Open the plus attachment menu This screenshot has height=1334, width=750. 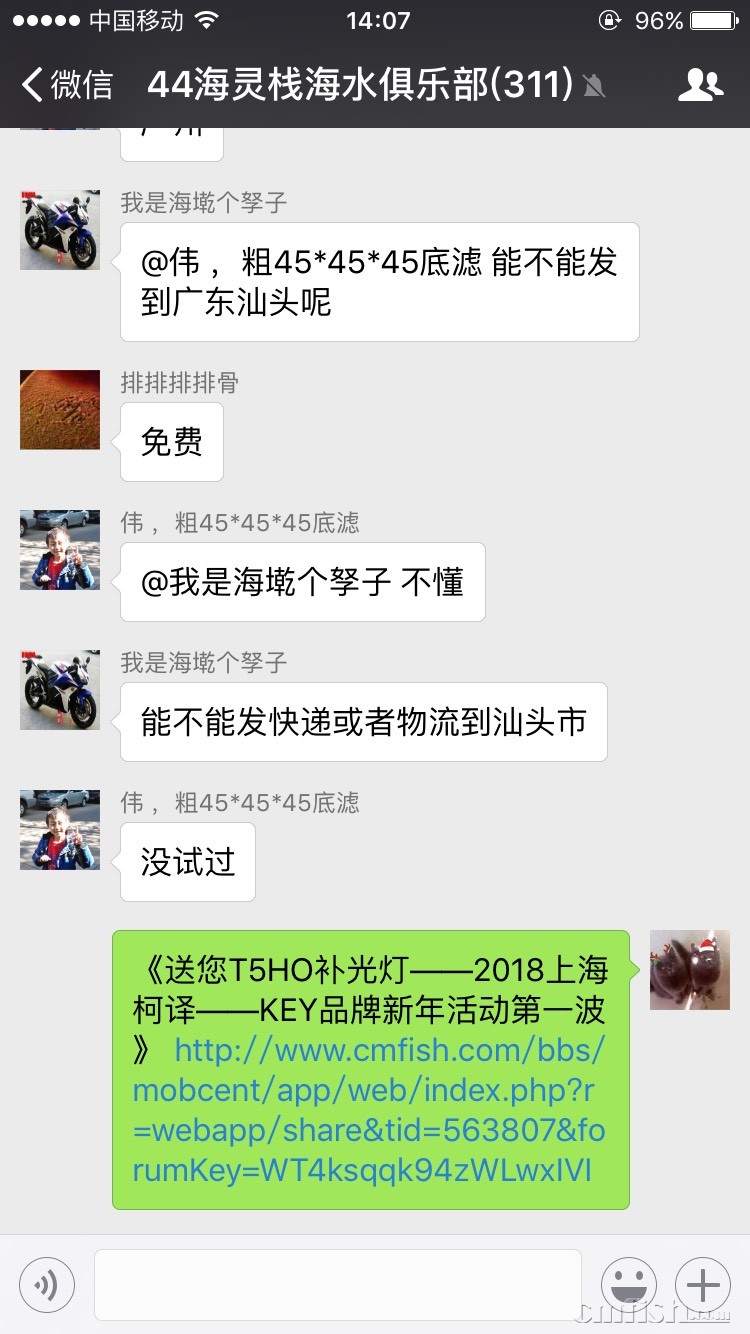pos(702,1285)
